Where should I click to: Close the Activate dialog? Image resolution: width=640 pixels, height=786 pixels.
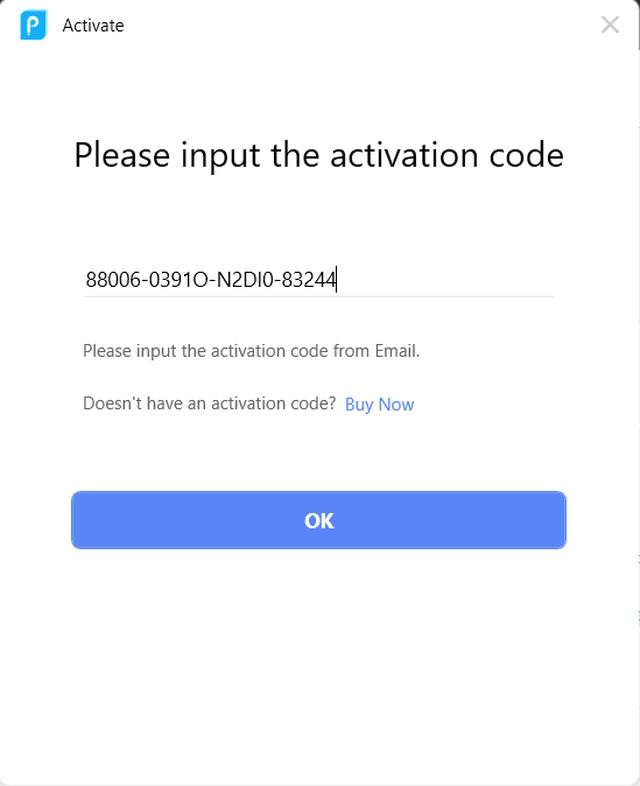(609, 25)
